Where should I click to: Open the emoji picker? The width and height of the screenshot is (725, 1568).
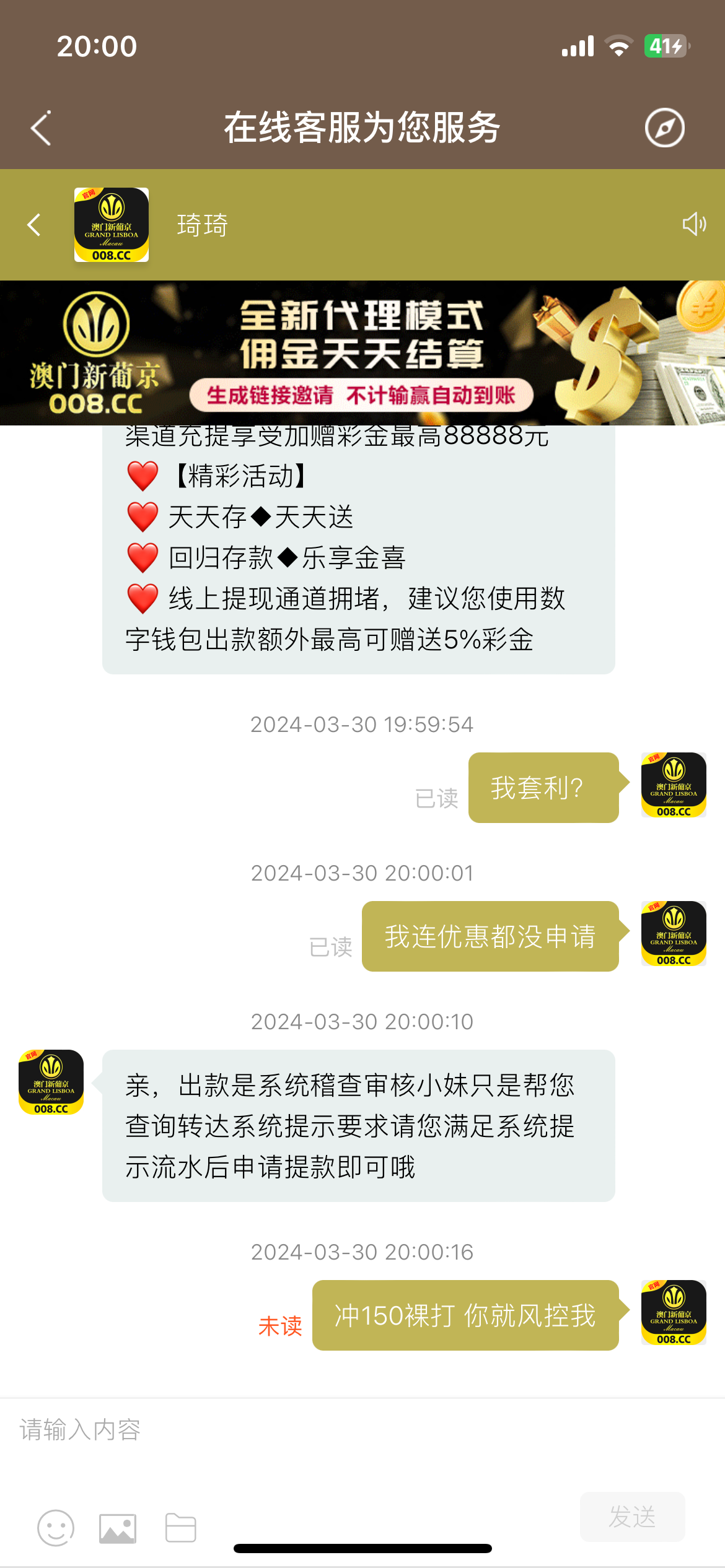(x=56, y=1528)
